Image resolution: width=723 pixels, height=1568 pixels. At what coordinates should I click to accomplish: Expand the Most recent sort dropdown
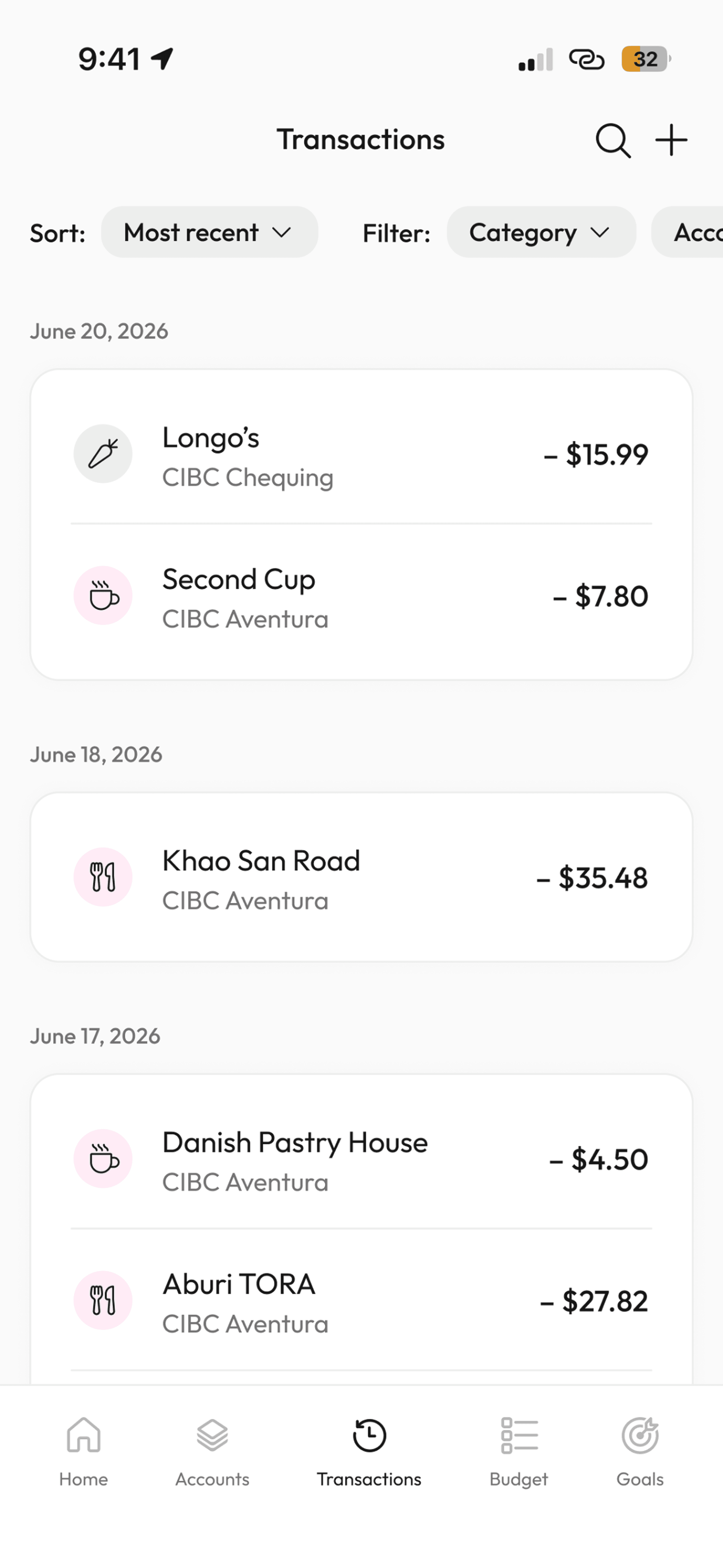[x=209, y=233]
